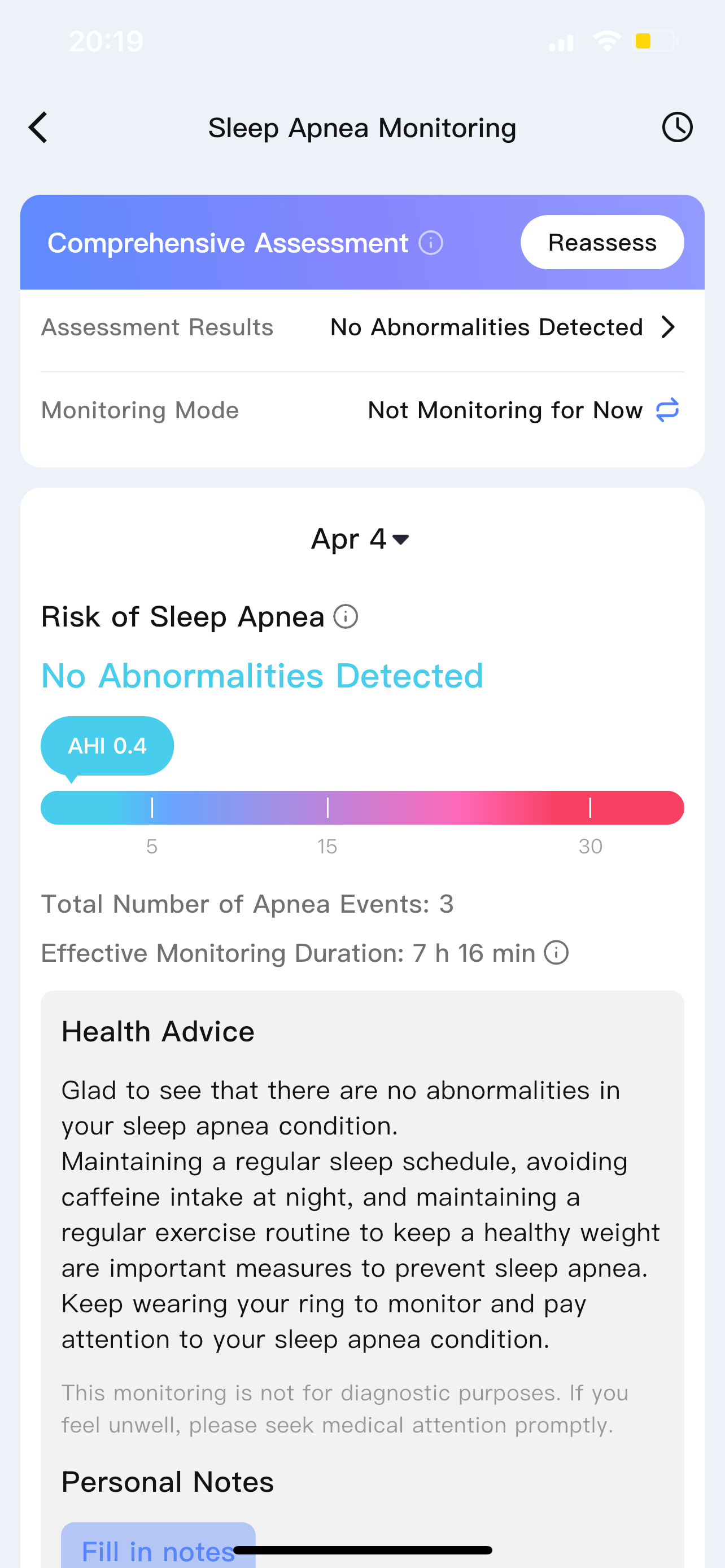Open Comprehensive Assessment info icon
725x1568 pixels.
[431, 243]
